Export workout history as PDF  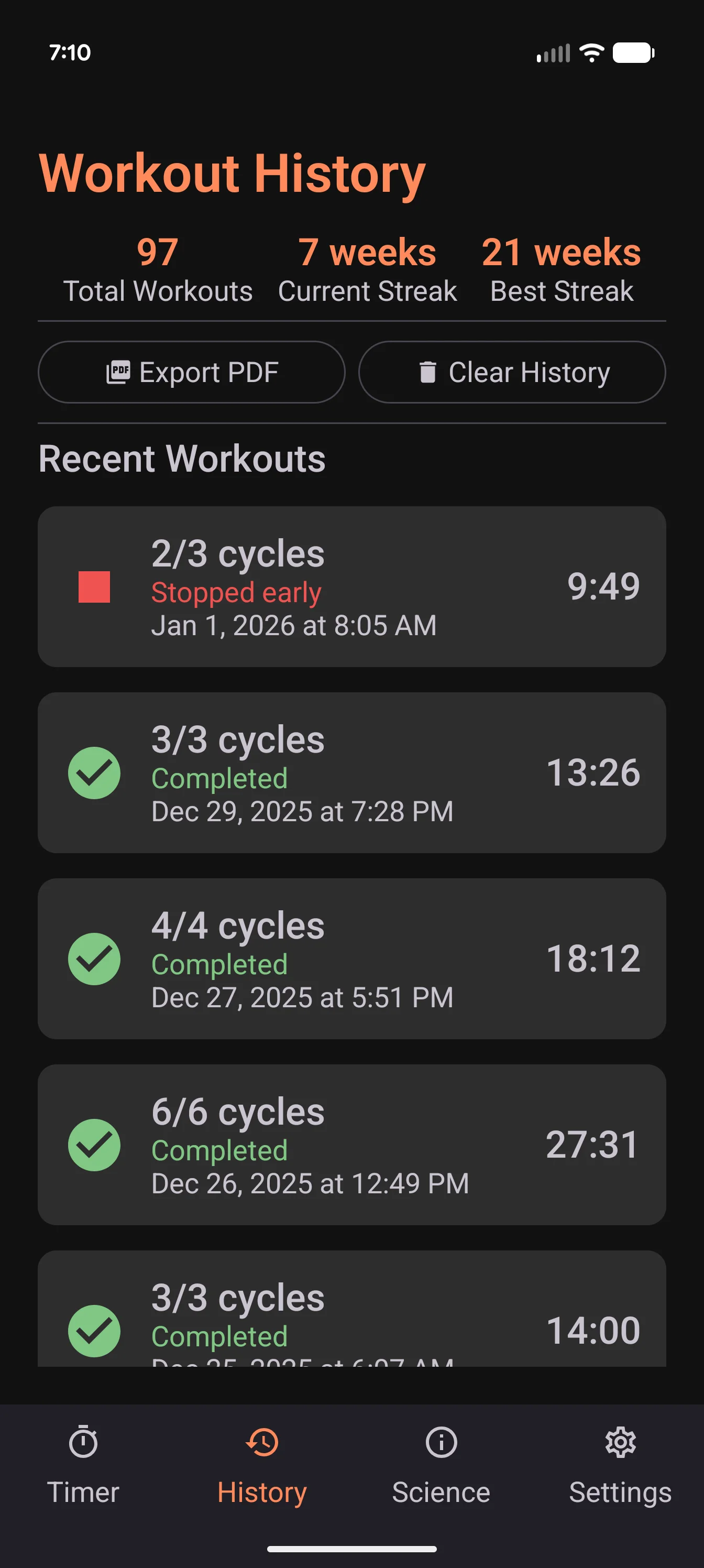tap(192, 372)
